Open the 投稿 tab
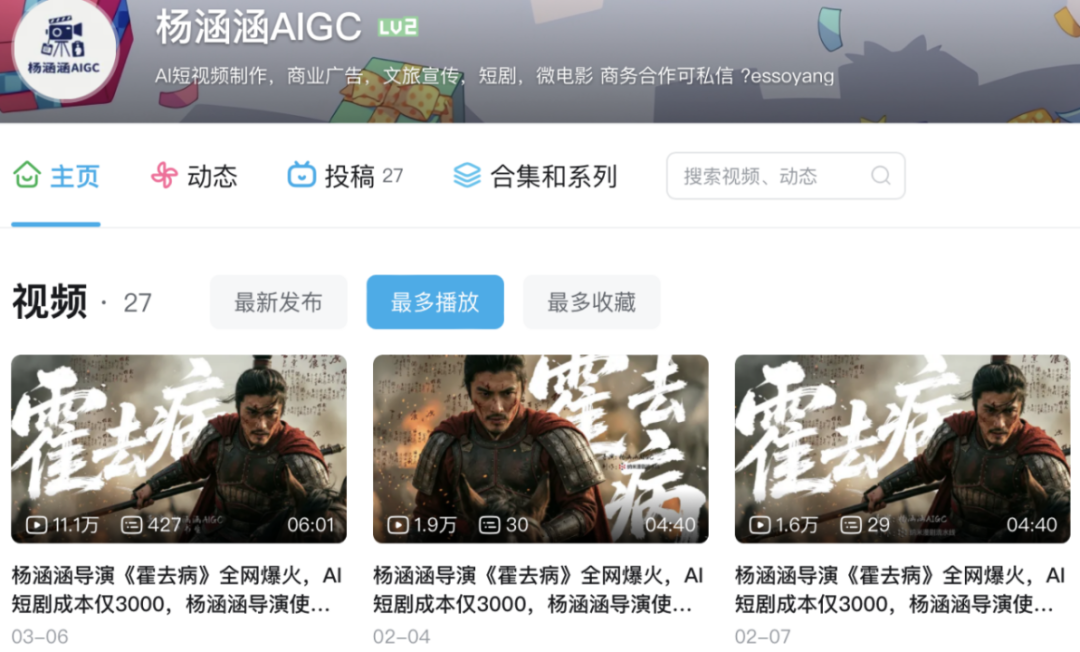1080x652 pixels. click(344, 176)
